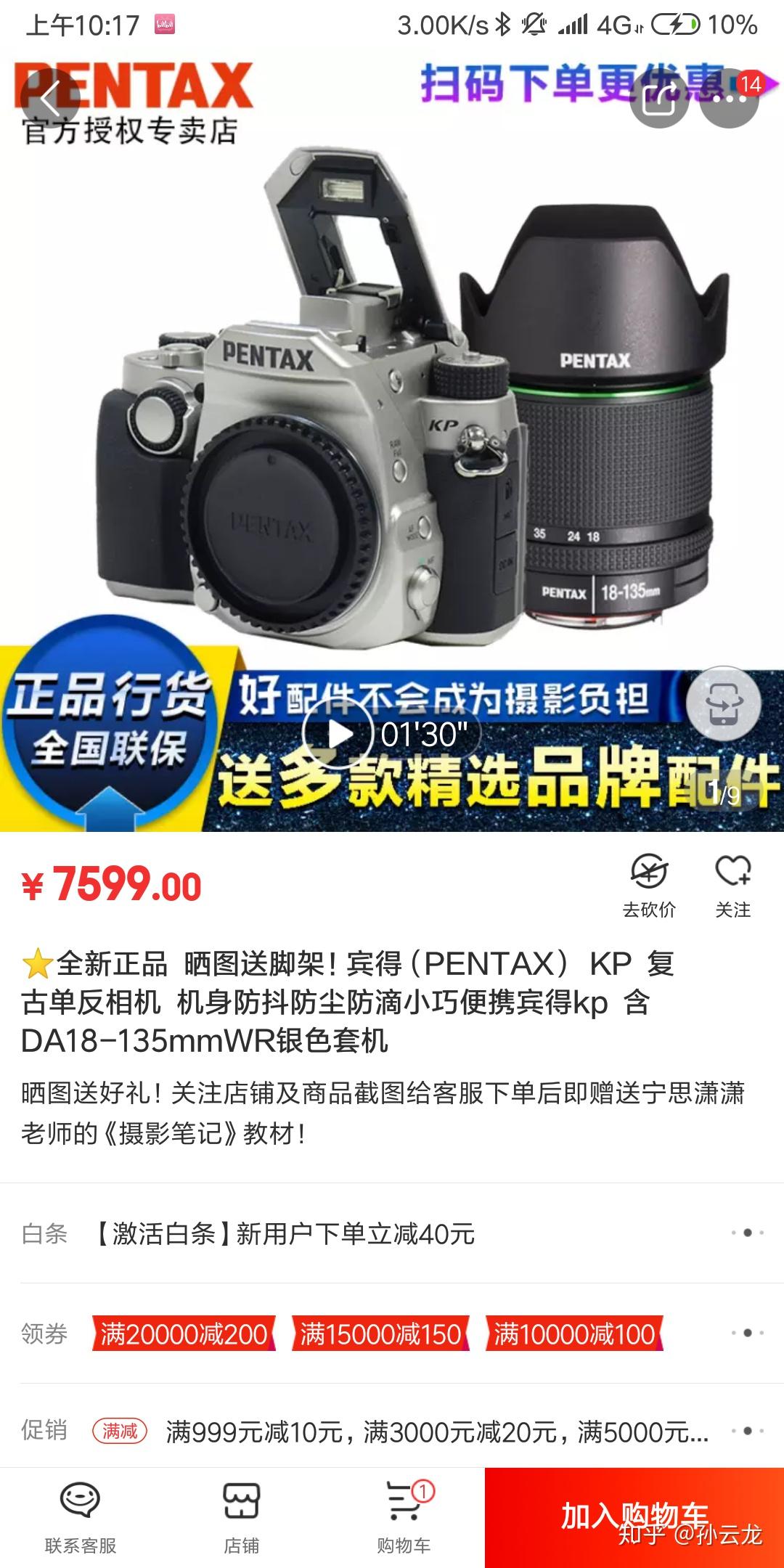Claim the 满20000减200 coupon

184,1334
